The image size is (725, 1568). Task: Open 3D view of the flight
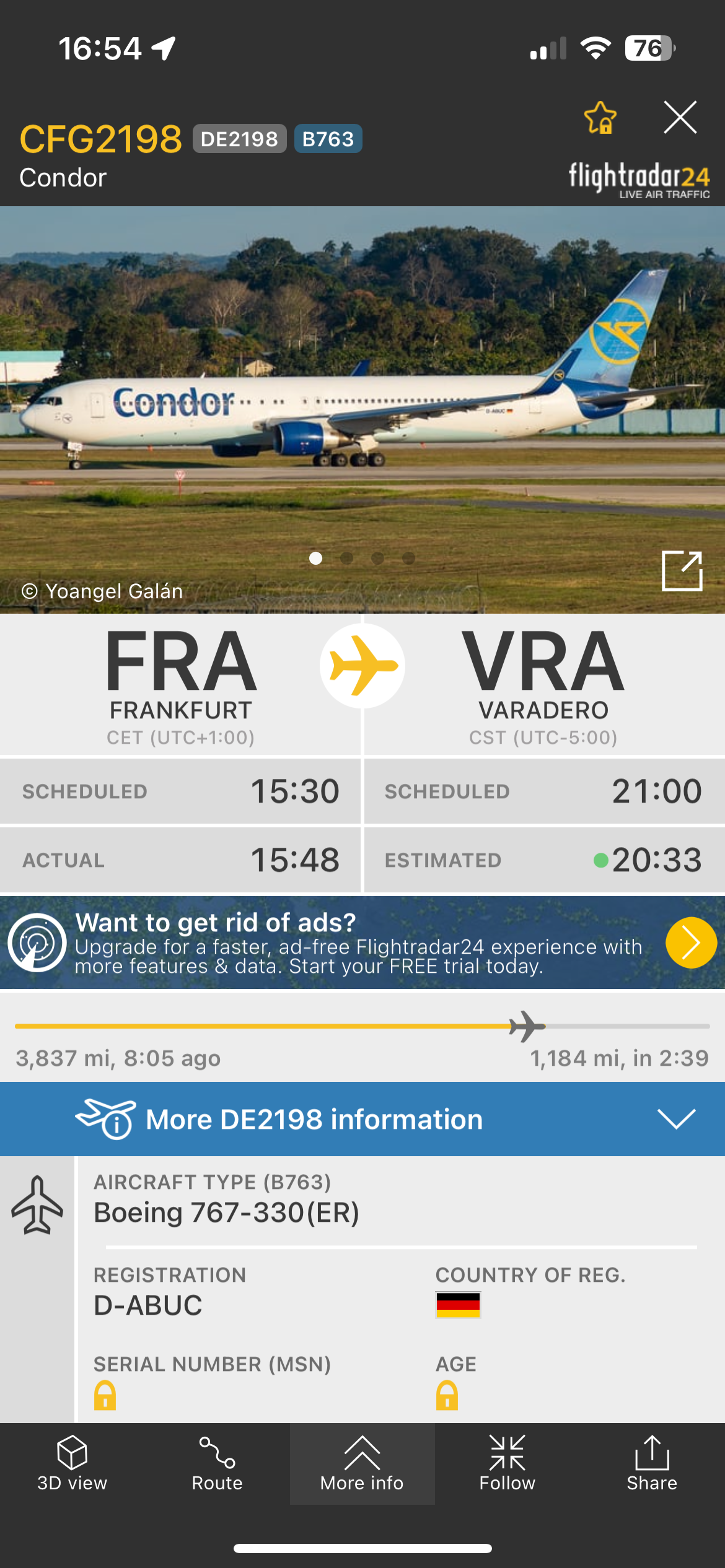[72, 1463]
